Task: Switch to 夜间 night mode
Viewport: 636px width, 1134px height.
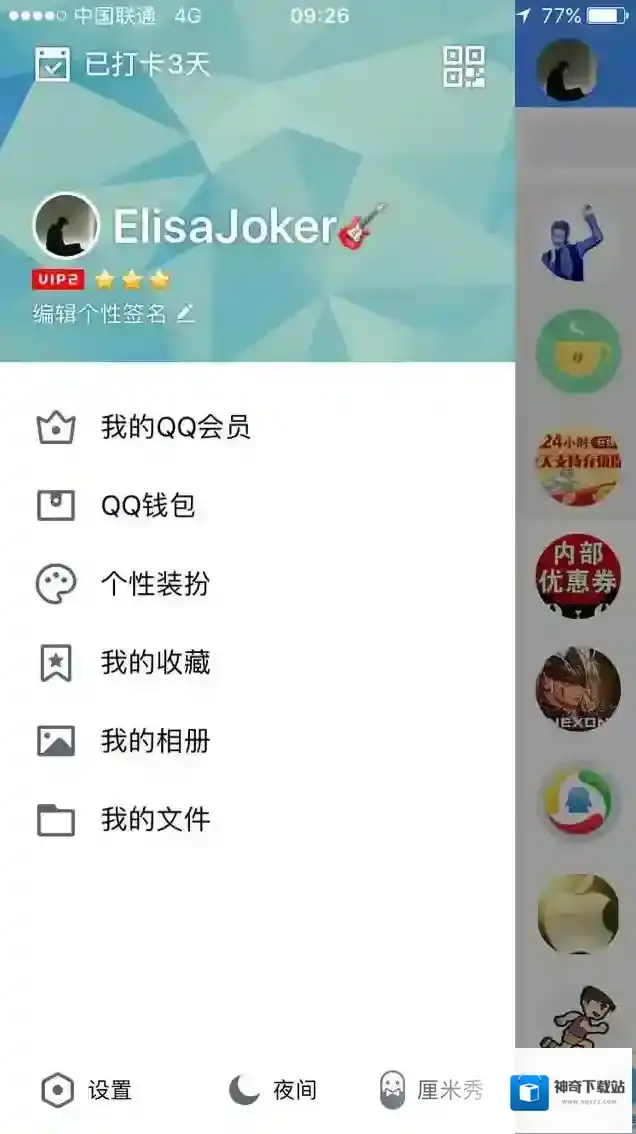Action: point(273,1090)
